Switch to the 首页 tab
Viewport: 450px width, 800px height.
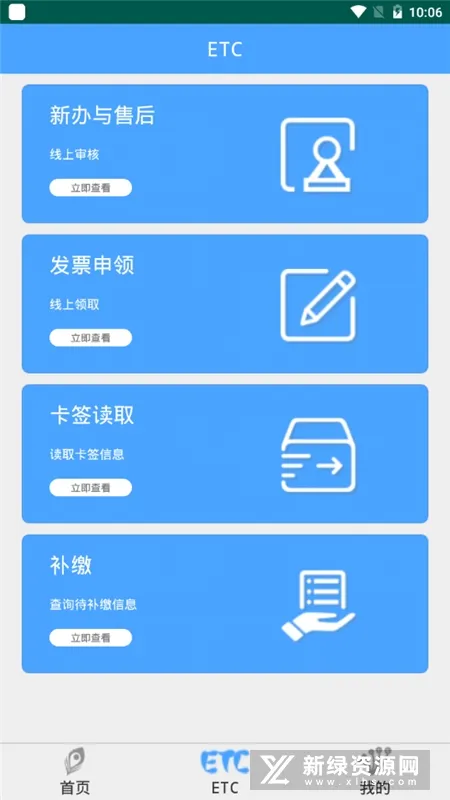coord(75,771)
